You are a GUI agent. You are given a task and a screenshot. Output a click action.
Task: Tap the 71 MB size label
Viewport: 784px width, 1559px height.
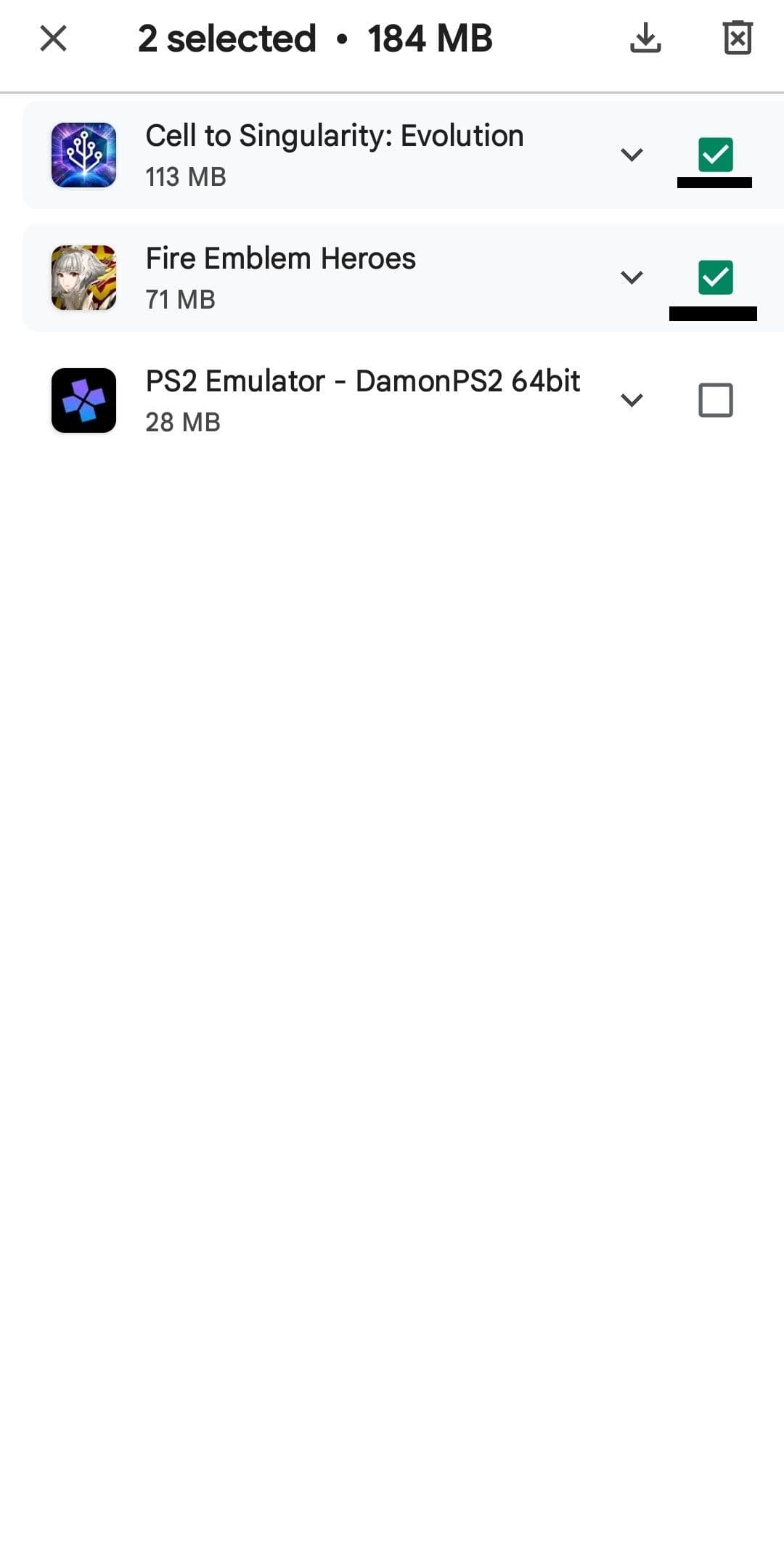tap(179, 298)
